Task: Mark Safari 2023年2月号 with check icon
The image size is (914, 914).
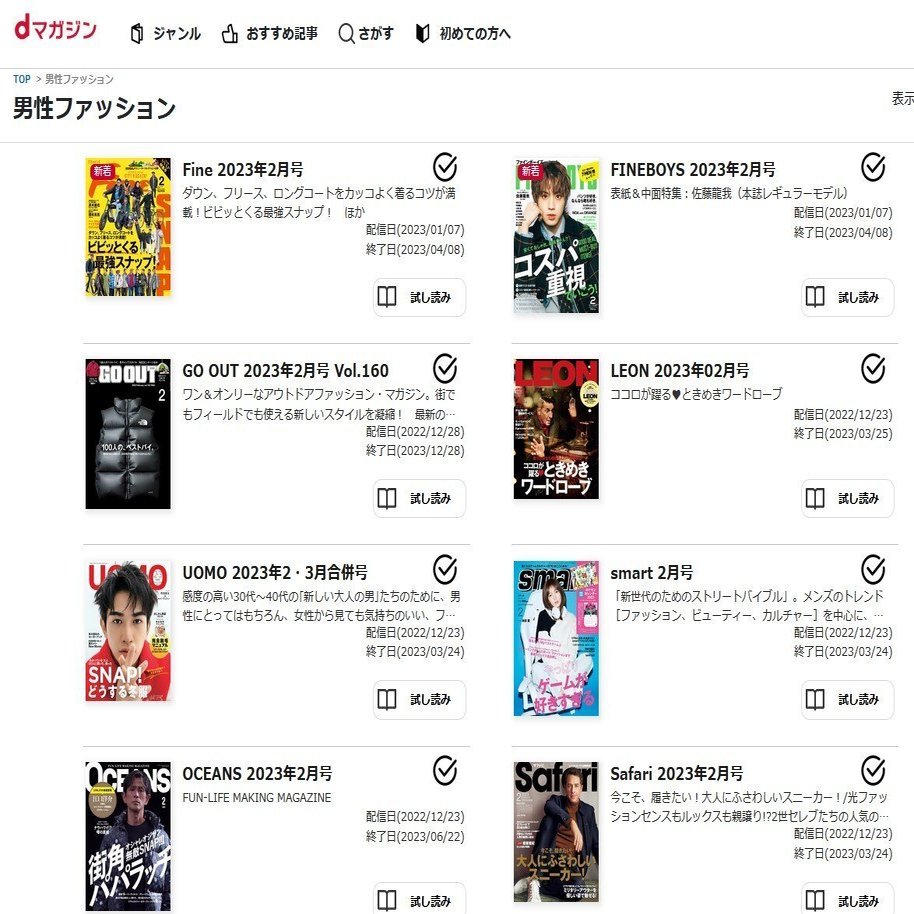Action: (873, 771)
